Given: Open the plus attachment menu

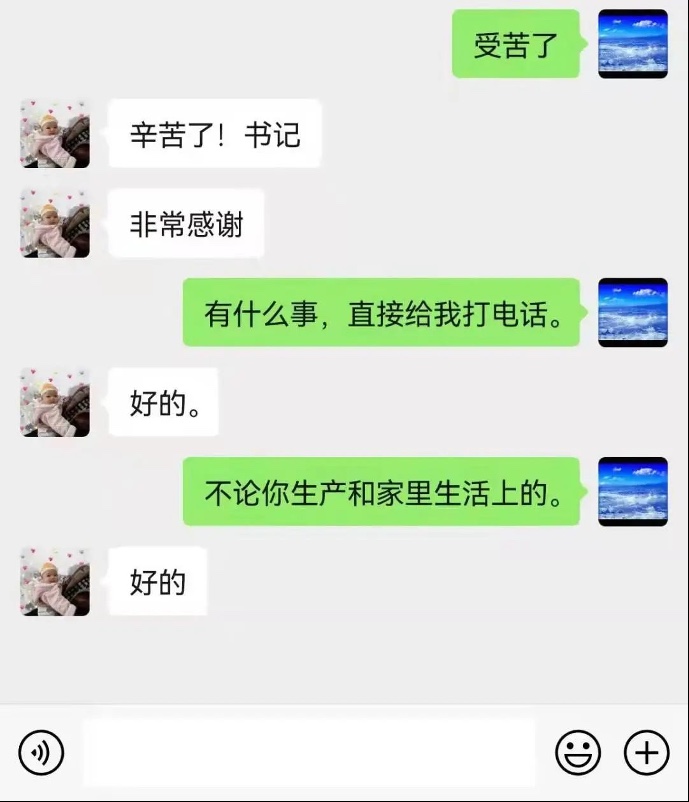Looking at the screenshot, I should click(646, 752).
